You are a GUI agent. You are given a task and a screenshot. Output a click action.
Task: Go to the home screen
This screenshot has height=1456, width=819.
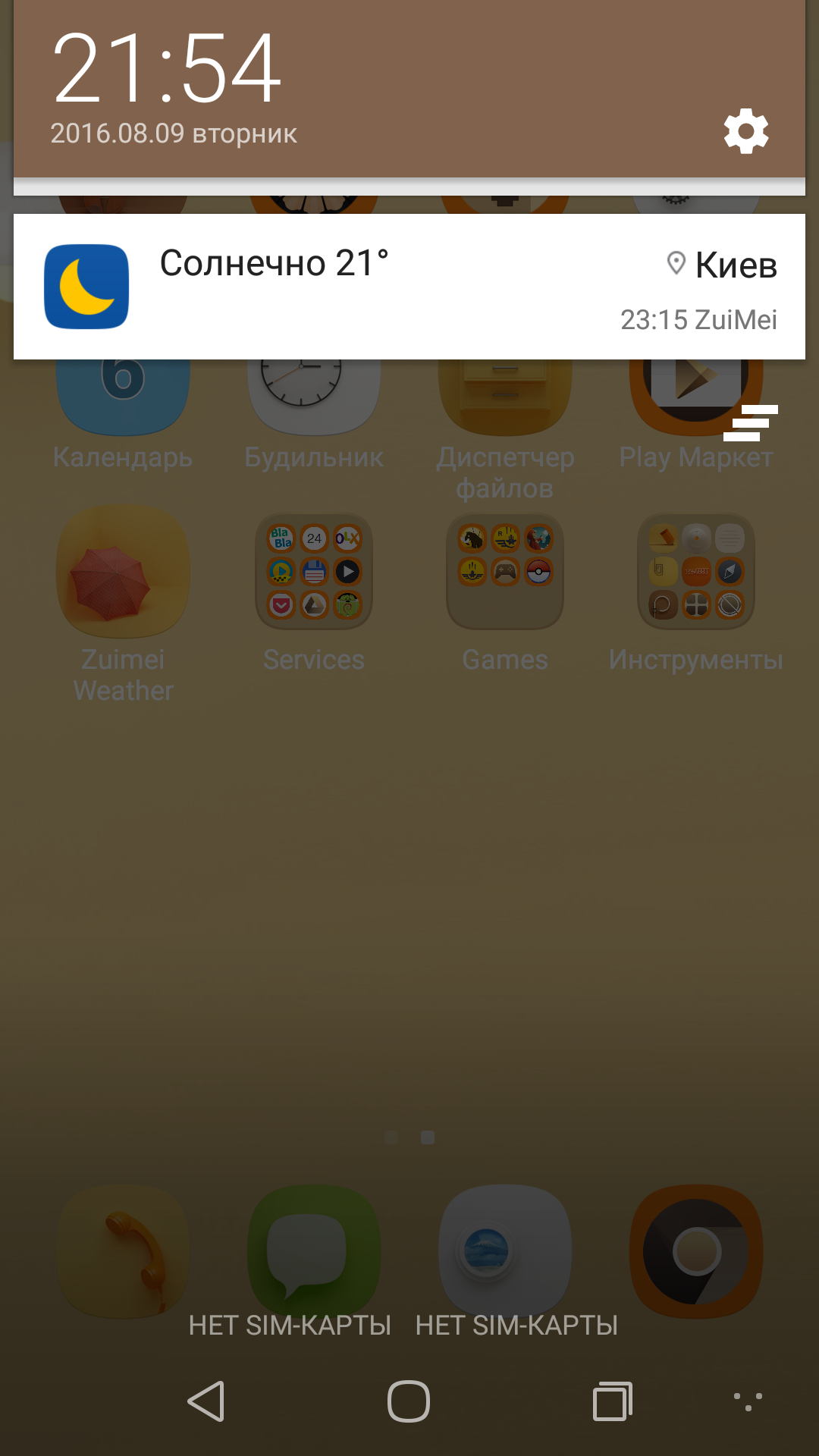409,1401
